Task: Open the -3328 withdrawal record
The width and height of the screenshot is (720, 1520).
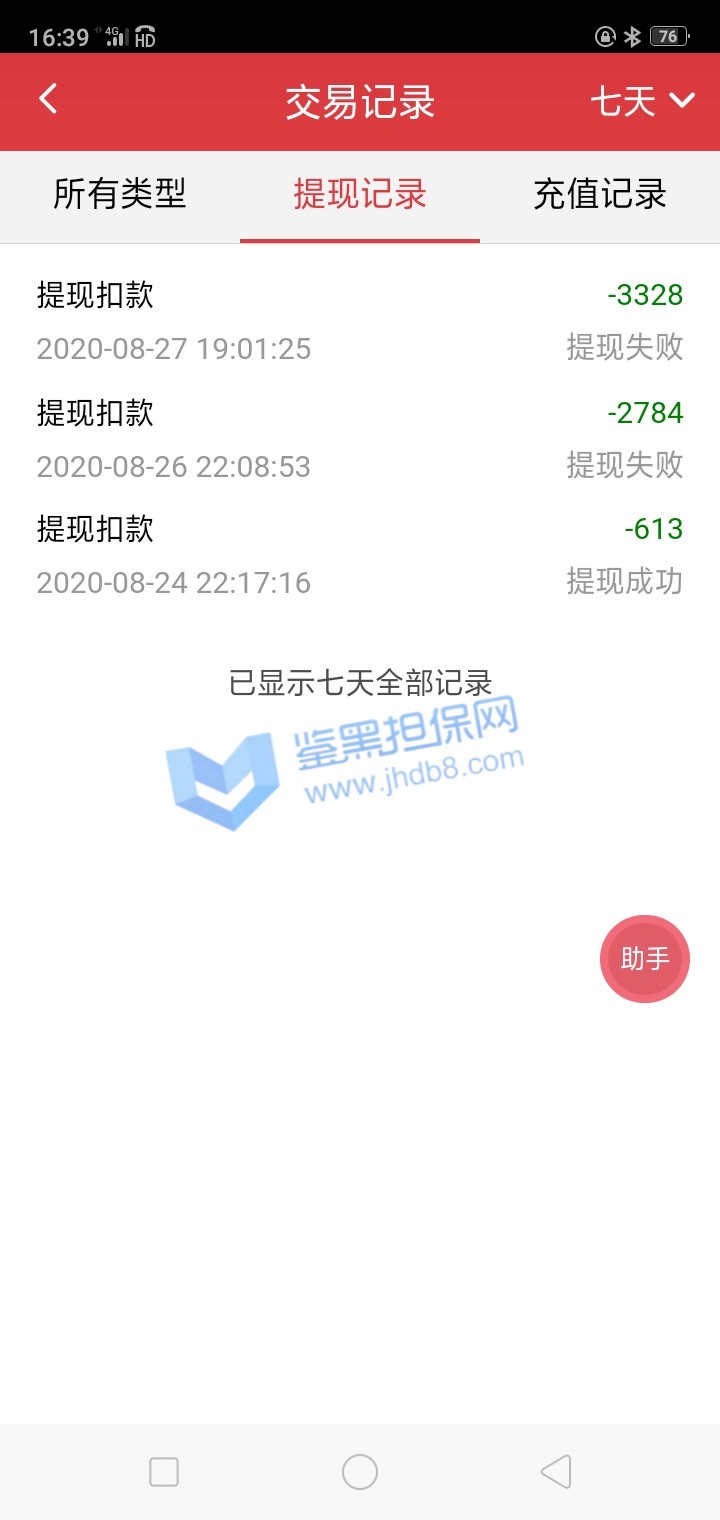Action: click(x=360, y=321)
